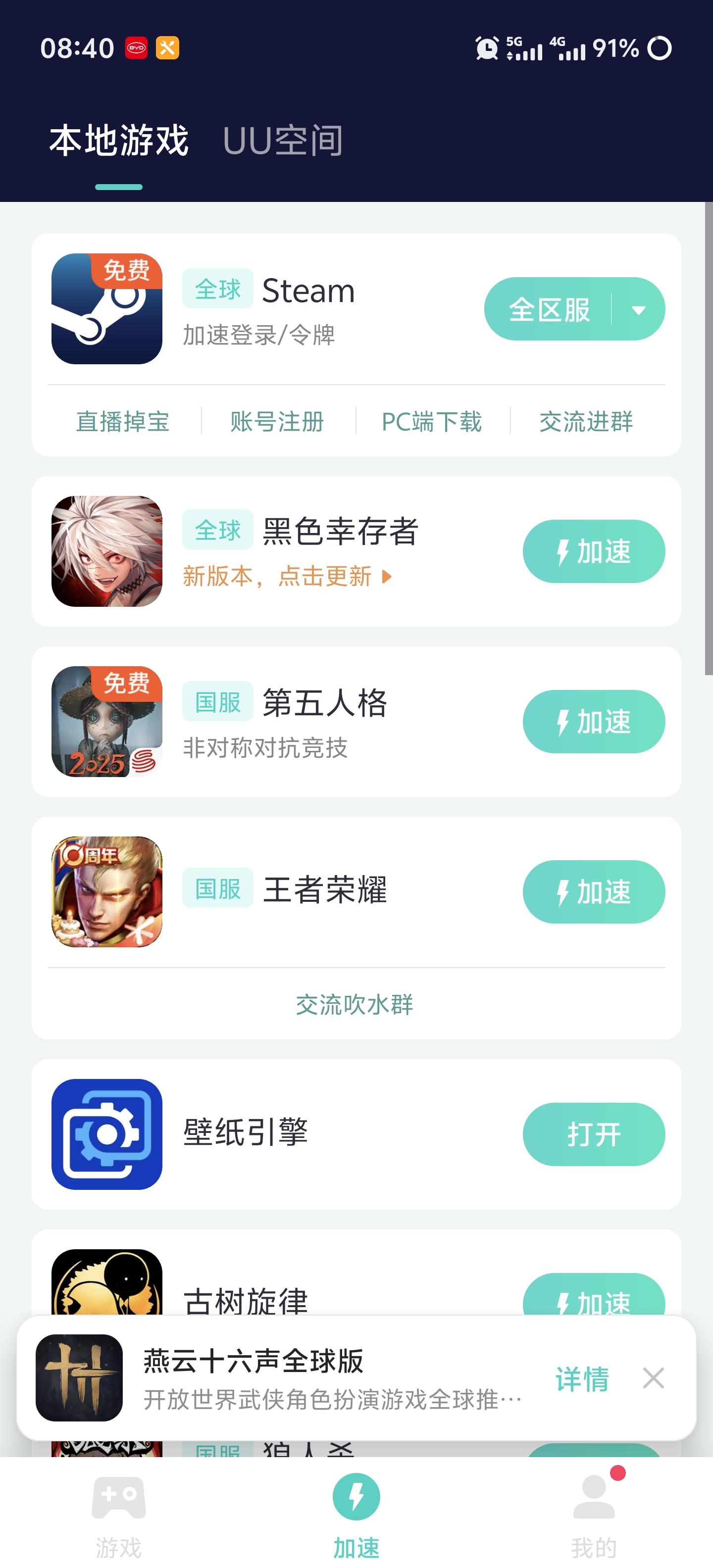Viewport: 713px width, 1568px height.
Task: Tap the 全区服 button for Steam
Action: tap(550, 309)
